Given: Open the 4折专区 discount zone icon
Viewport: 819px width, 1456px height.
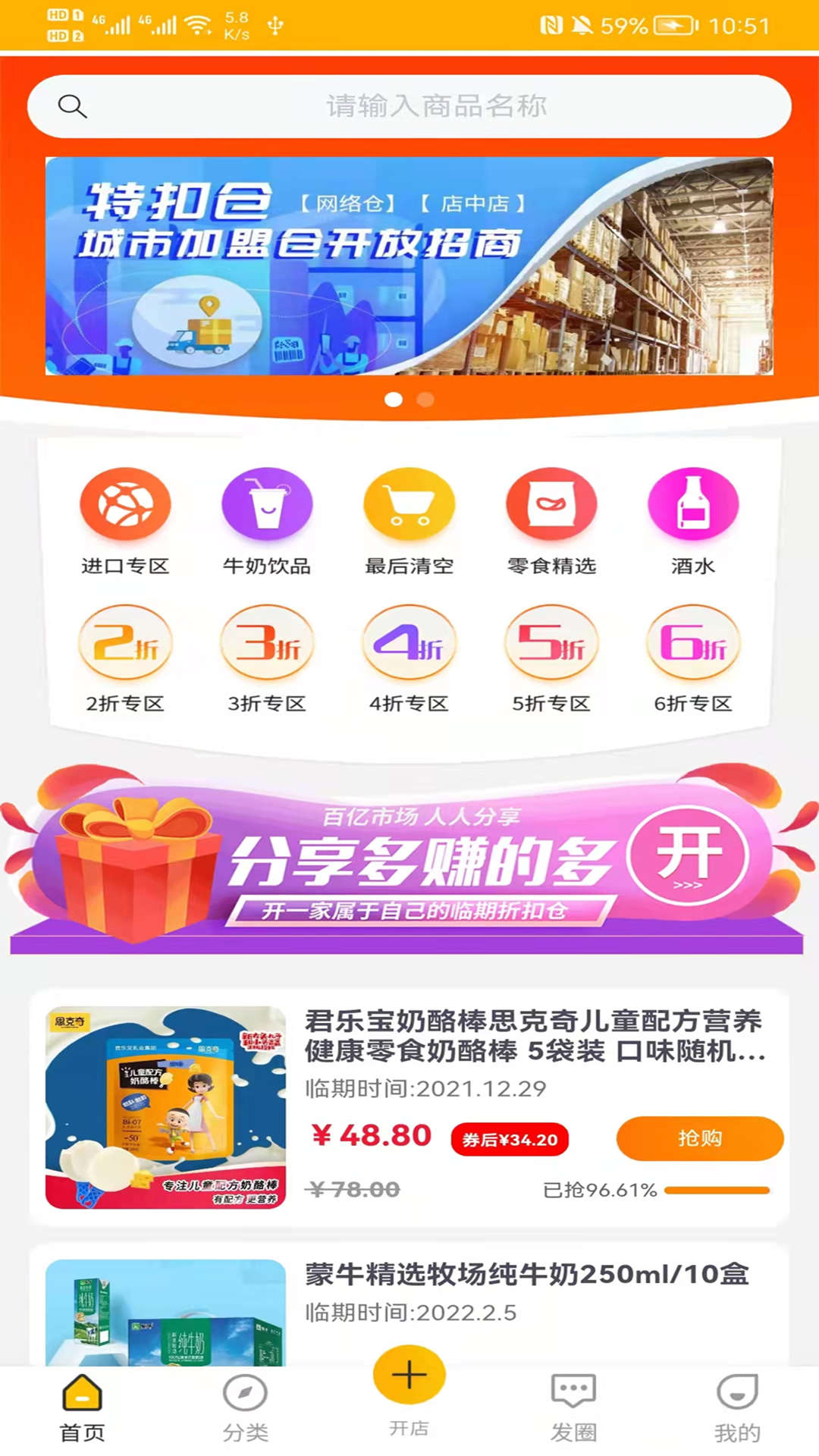Looking at the screenshot, I should 409,643.
